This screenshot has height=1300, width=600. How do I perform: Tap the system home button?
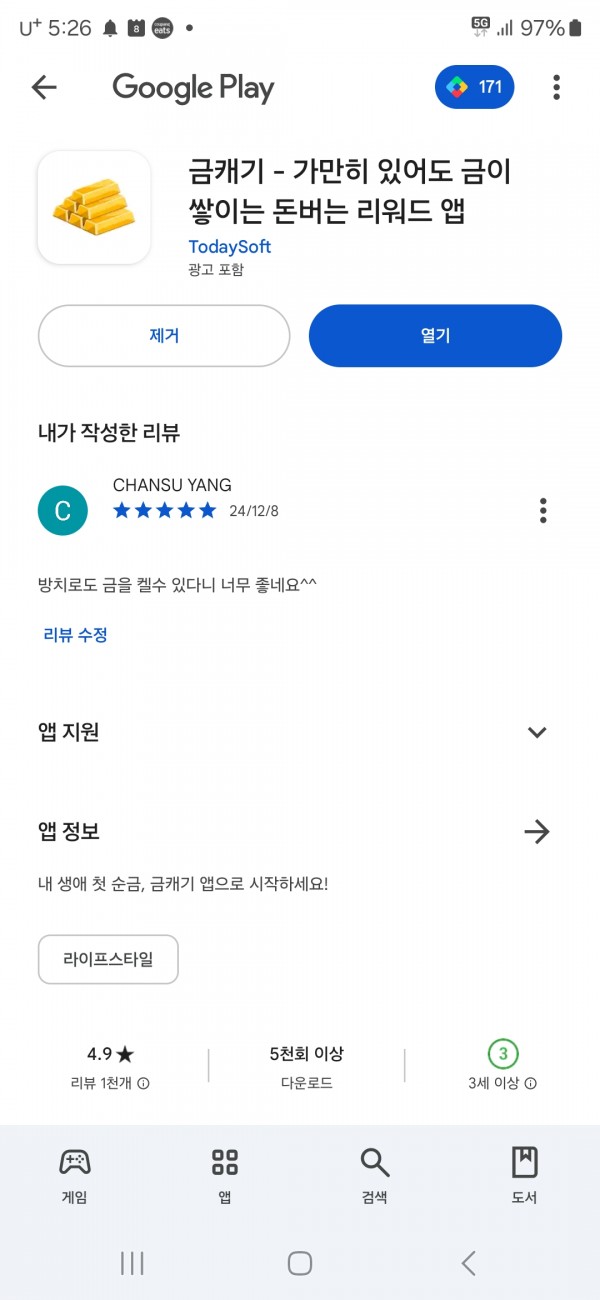[300, 1263]
